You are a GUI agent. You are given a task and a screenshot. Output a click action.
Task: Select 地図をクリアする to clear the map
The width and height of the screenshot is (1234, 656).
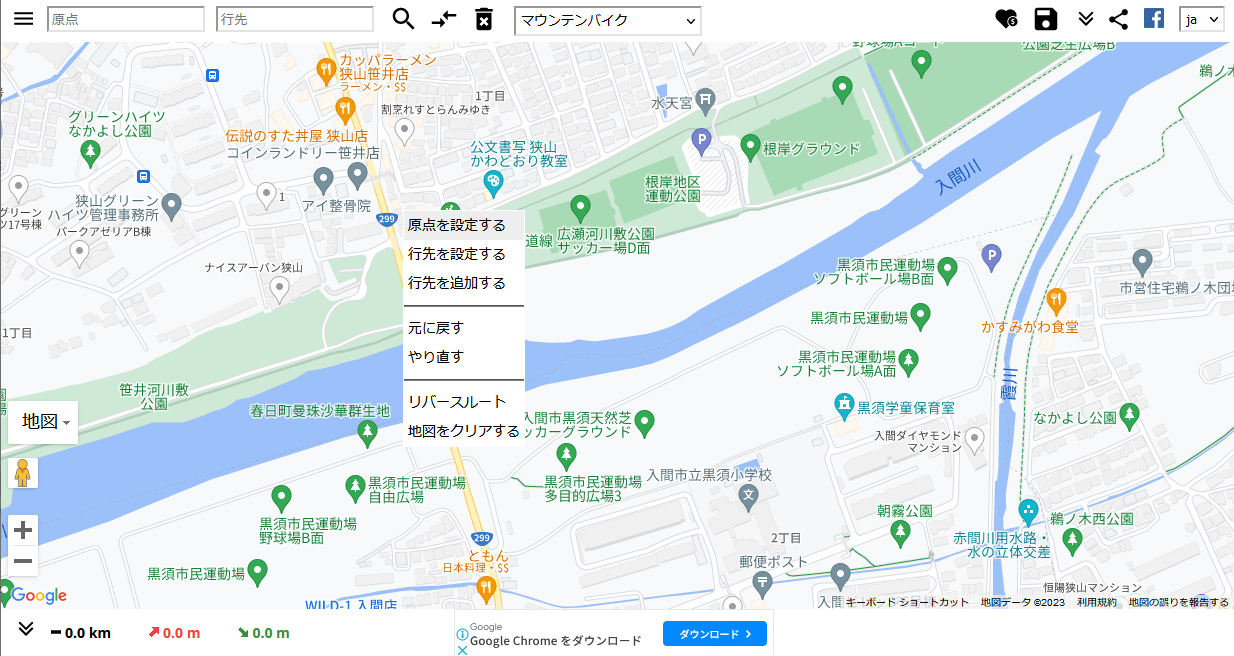click(x=463, y=431)
